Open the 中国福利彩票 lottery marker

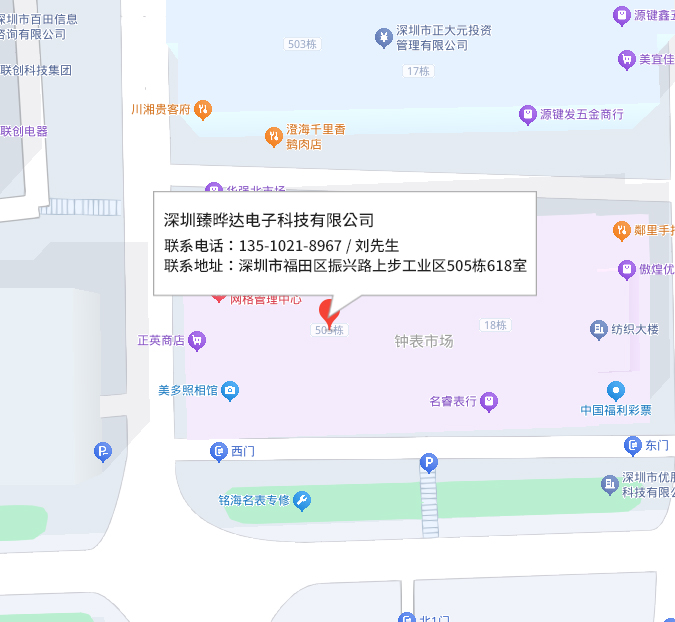click(616, 390)
